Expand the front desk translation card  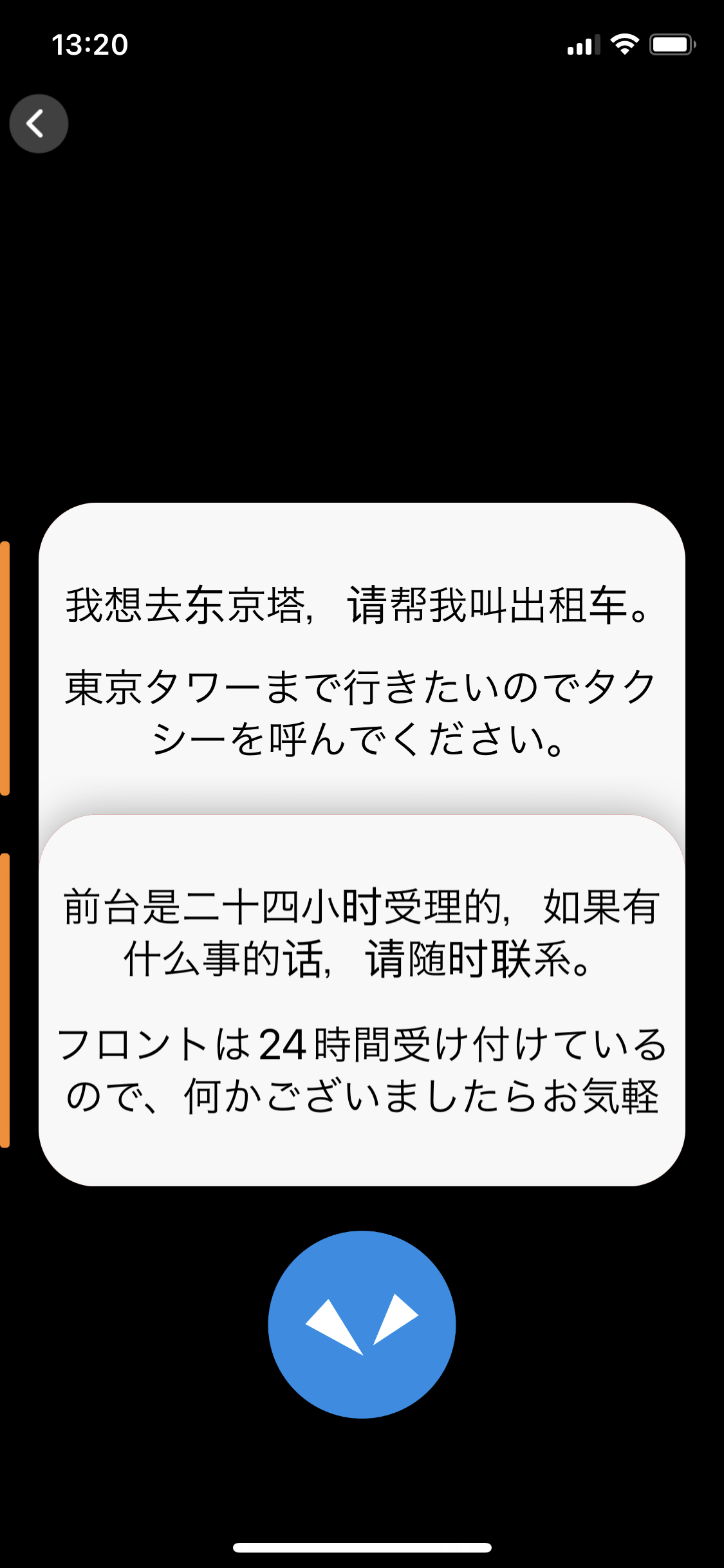coord(362,998)
